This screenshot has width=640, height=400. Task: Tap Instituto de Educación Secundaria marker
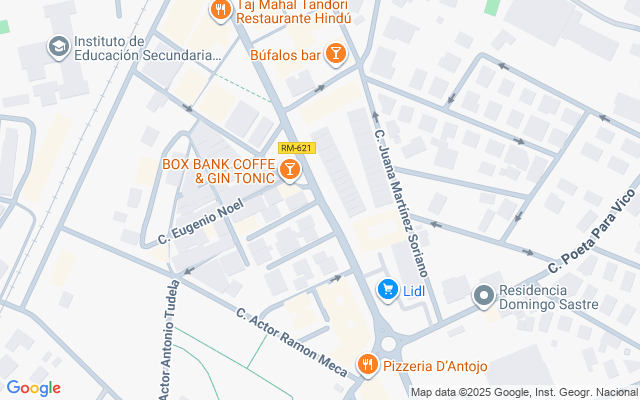click(57, 46)
